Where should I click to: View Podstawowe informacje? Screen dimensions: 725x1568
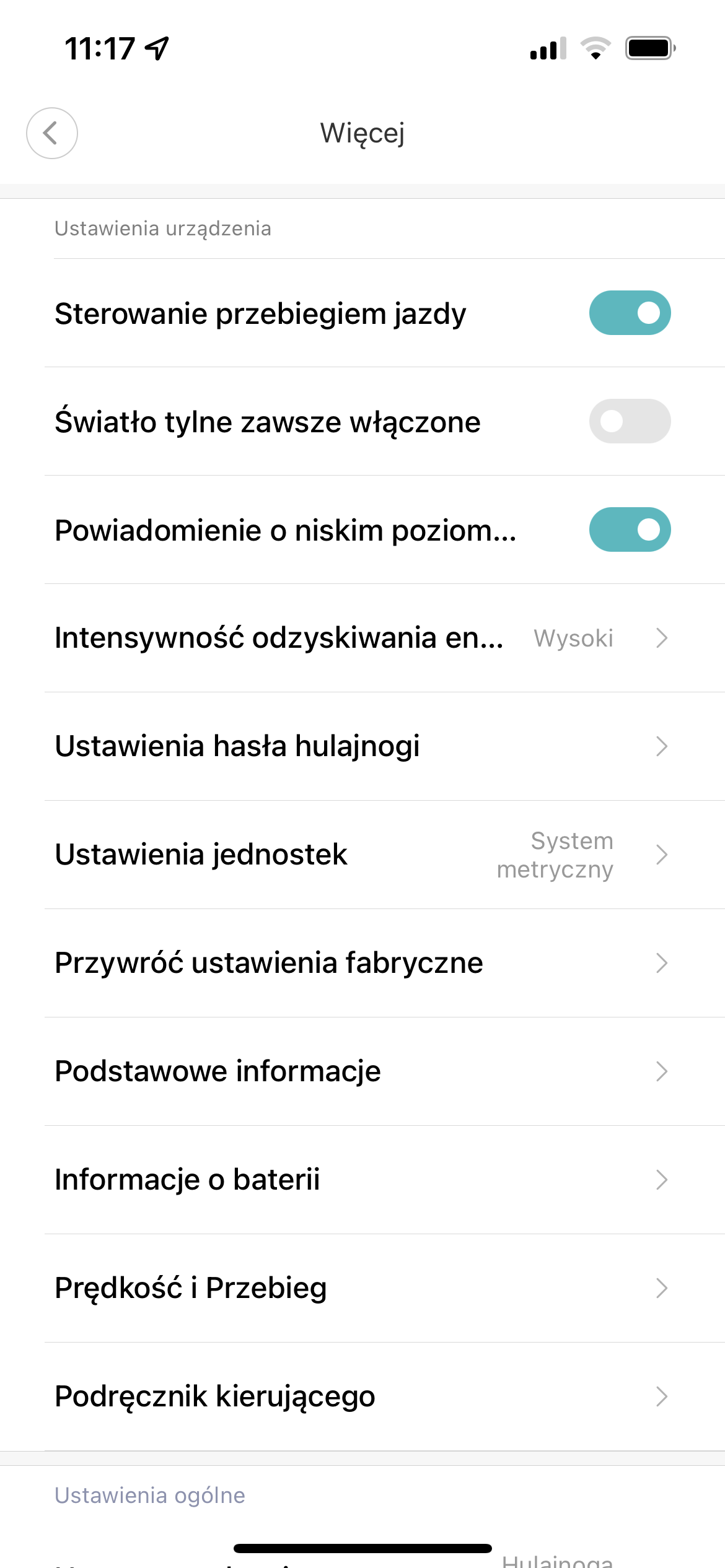pos(362,1071)
